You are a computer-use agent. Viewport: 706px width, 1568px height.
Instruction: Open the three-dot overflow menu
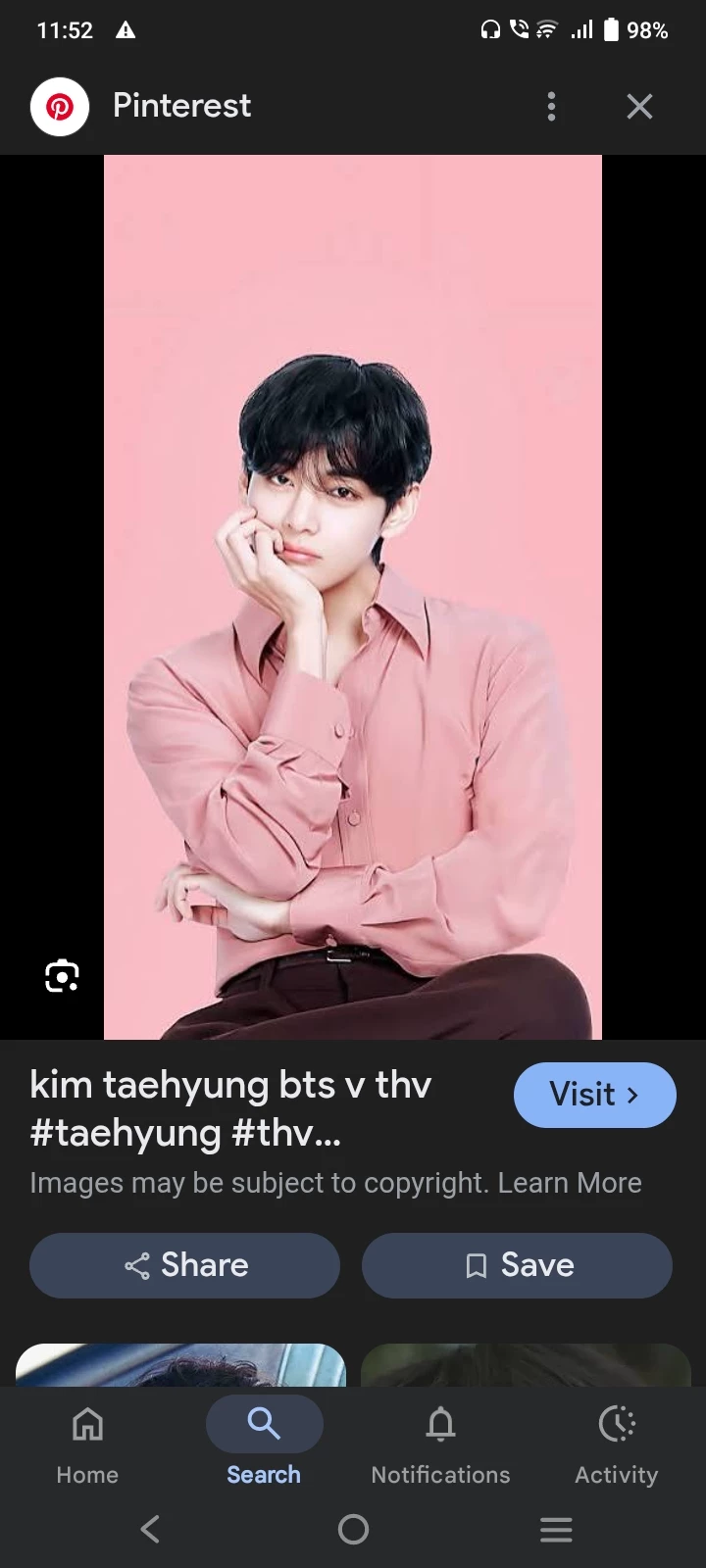[551, 106]
